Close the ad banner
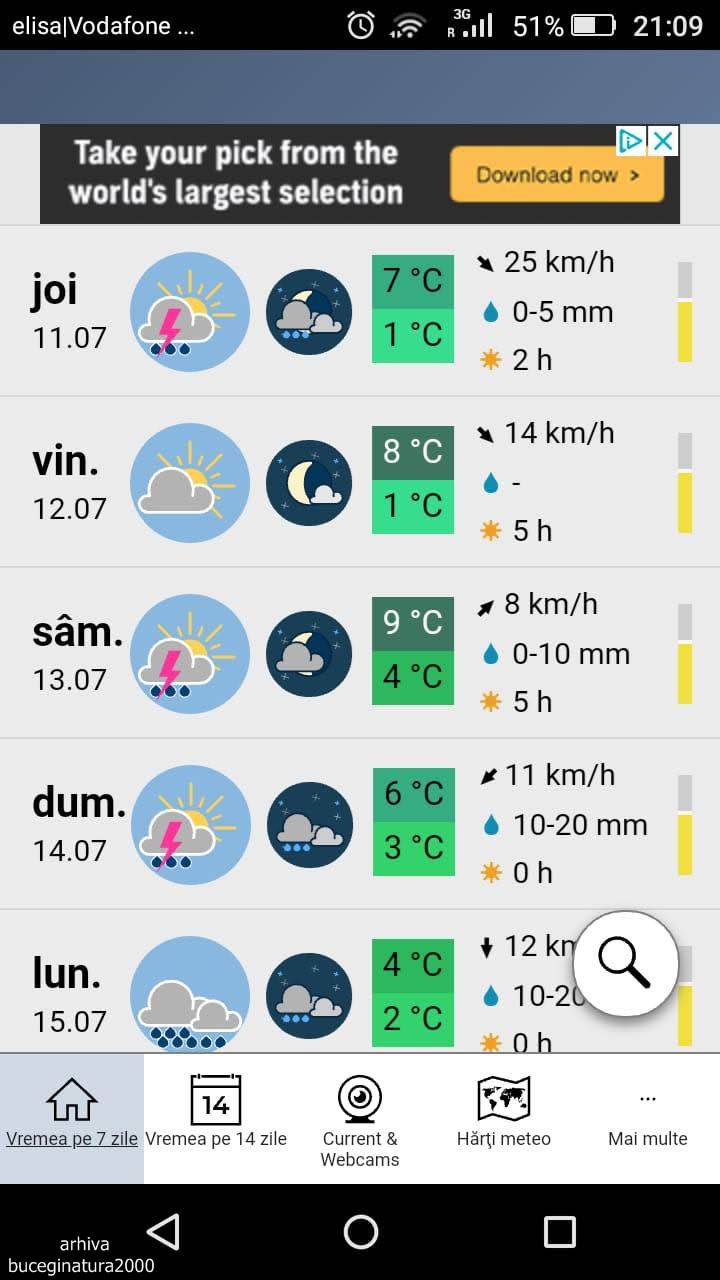This screenshot has height=1280, width=720. point(664,141)
